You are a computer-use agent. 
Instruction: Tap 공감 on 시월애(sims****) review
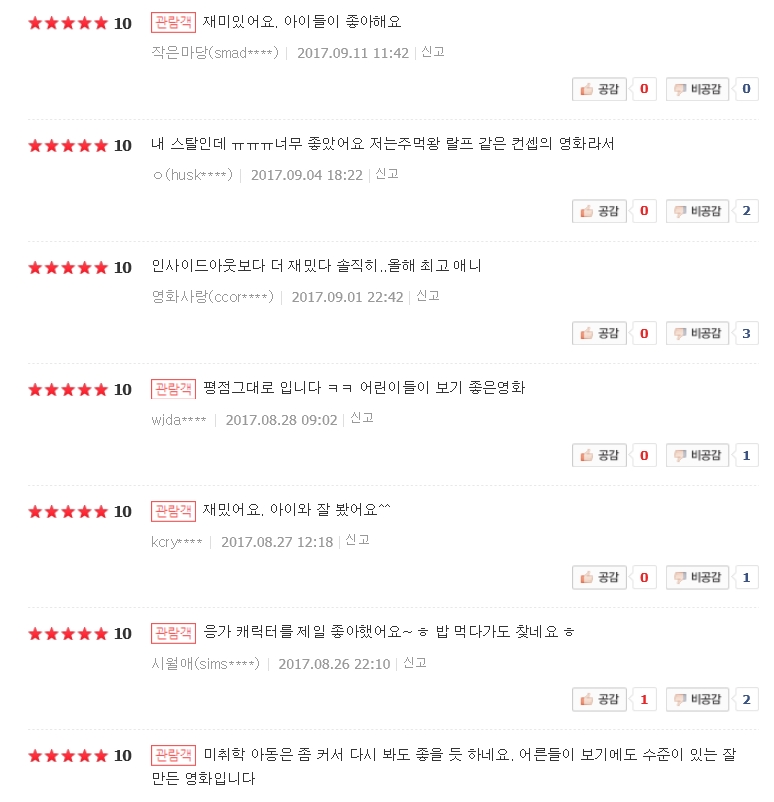(x=599, y=699)
